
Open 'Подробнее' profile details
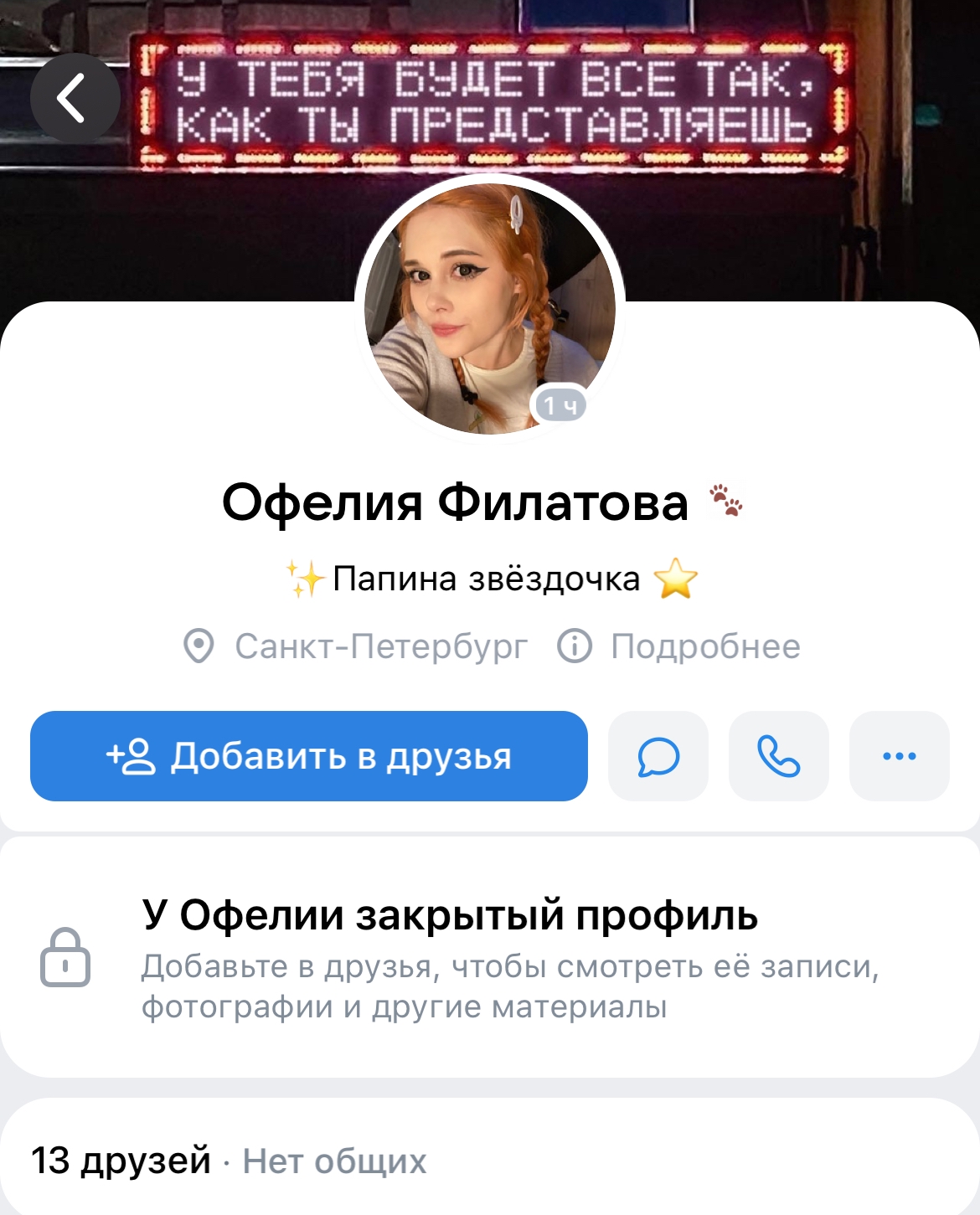(679, 646)
